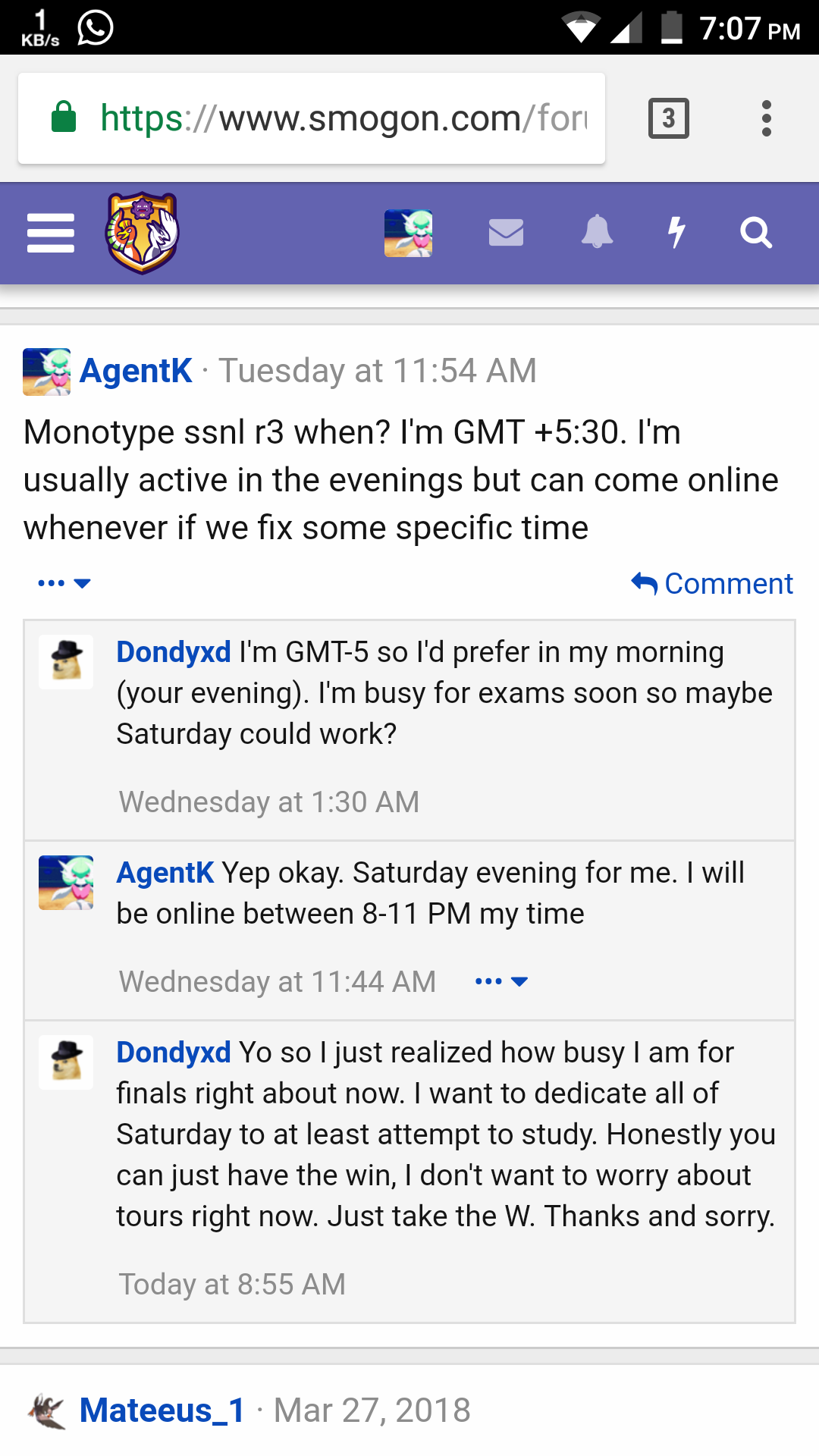This screenshot has height=1456, width=819.
Task: Expand the options dropdown under AgentK's main post
Action: pyautogui.click(x=64, y=583)
